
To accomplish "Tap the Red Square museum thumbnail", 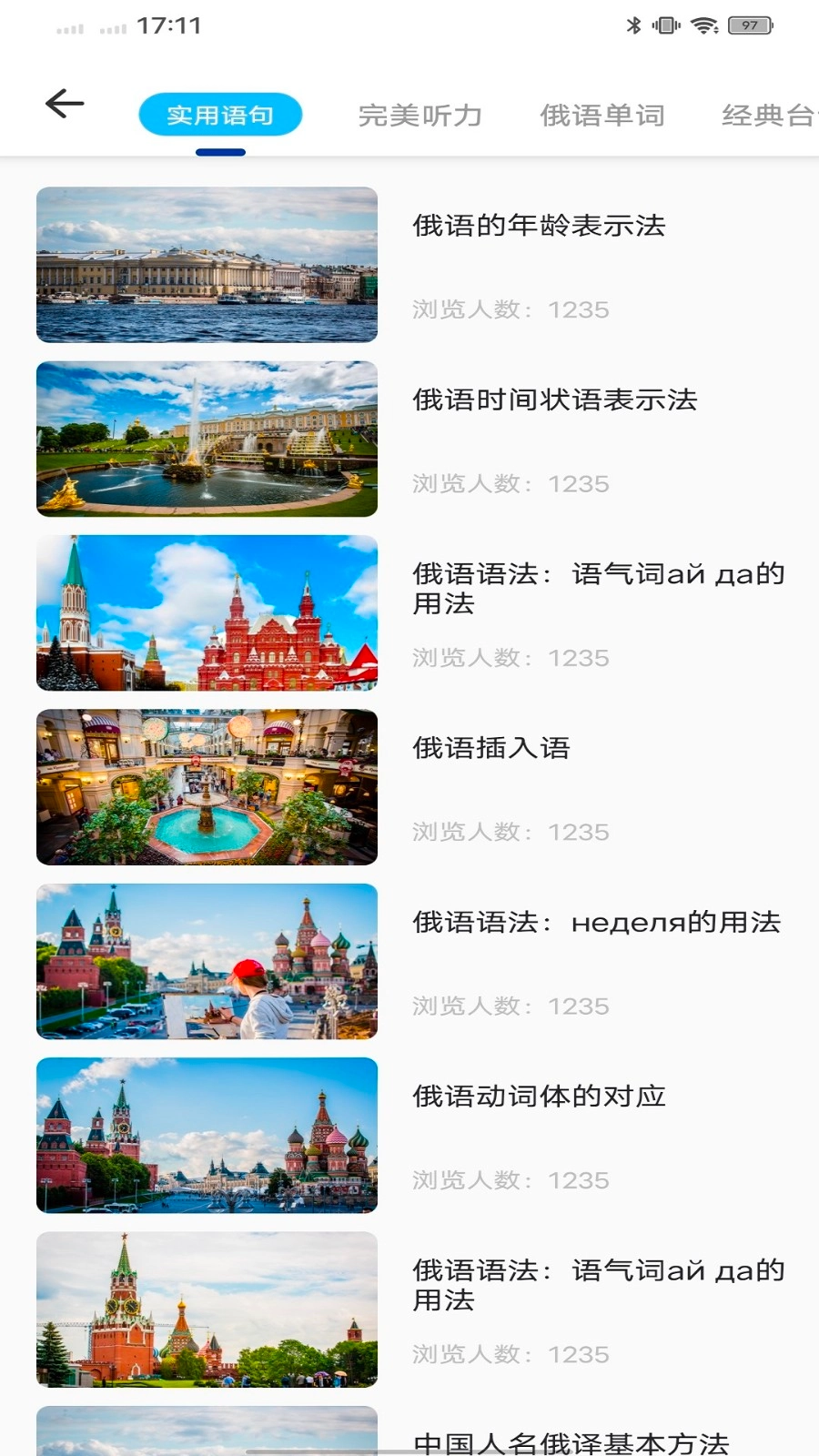I will click(207, 612).
